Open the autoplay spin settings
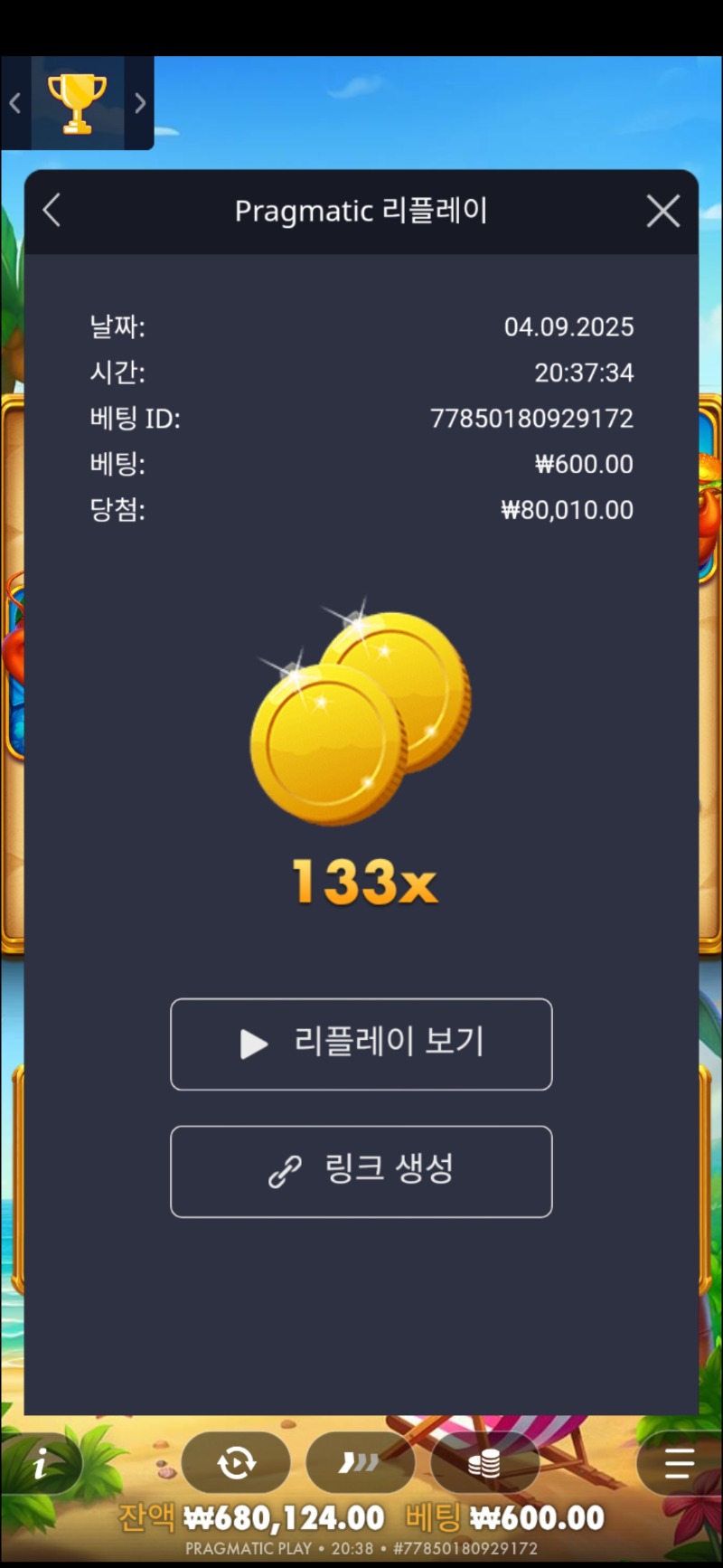723x1568 pixels. coord(236,1462)
